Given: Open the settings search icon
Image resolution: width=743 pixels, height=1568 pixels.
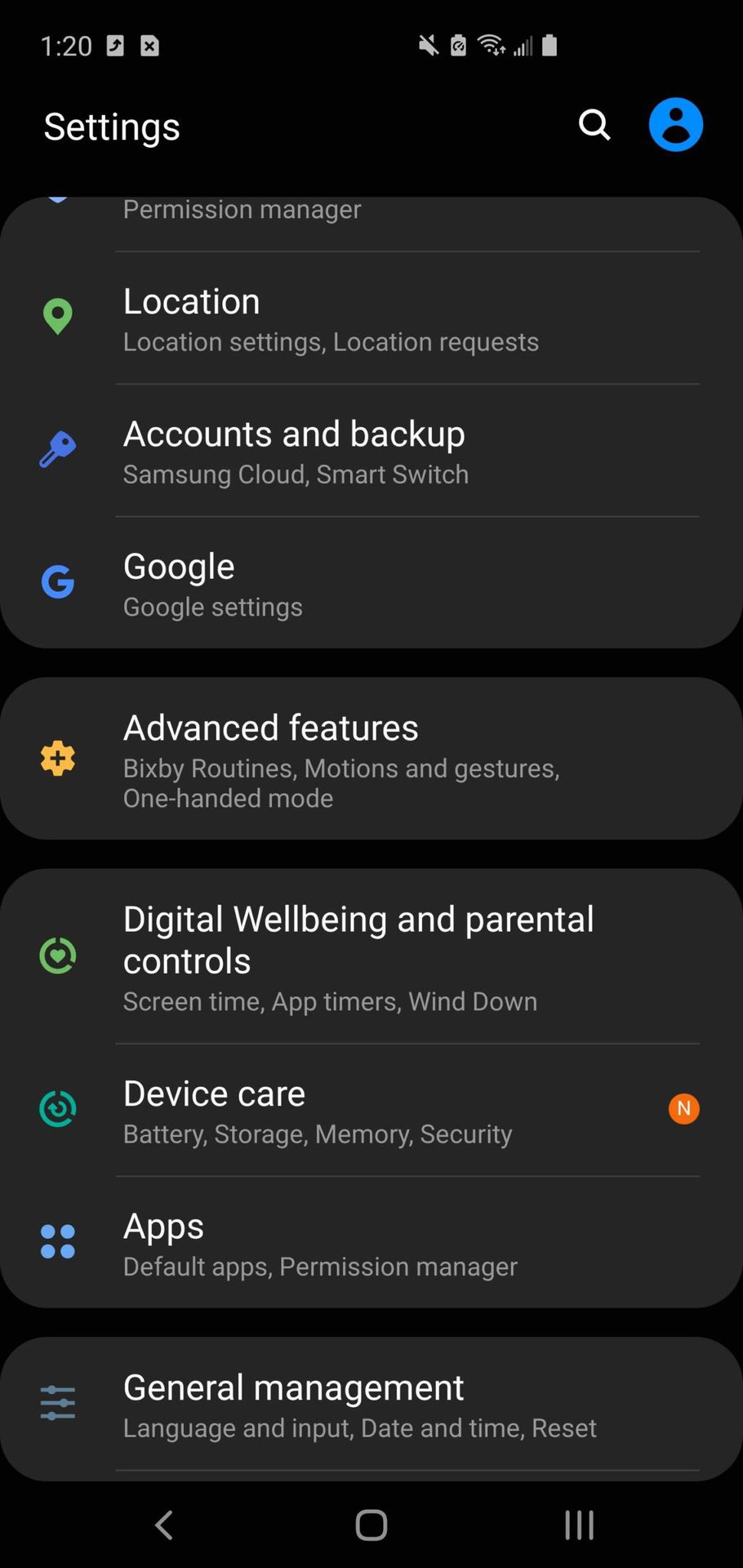Looking at the screenshot, I should (594, 125).
